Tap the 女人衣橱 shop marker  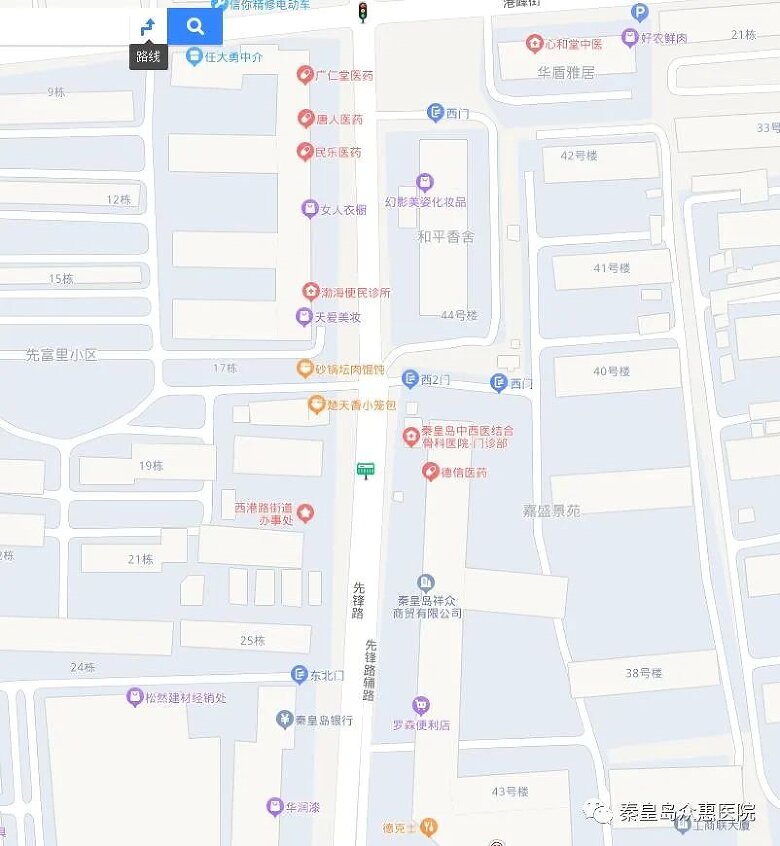pyautogui.click(x=310, y=209)
